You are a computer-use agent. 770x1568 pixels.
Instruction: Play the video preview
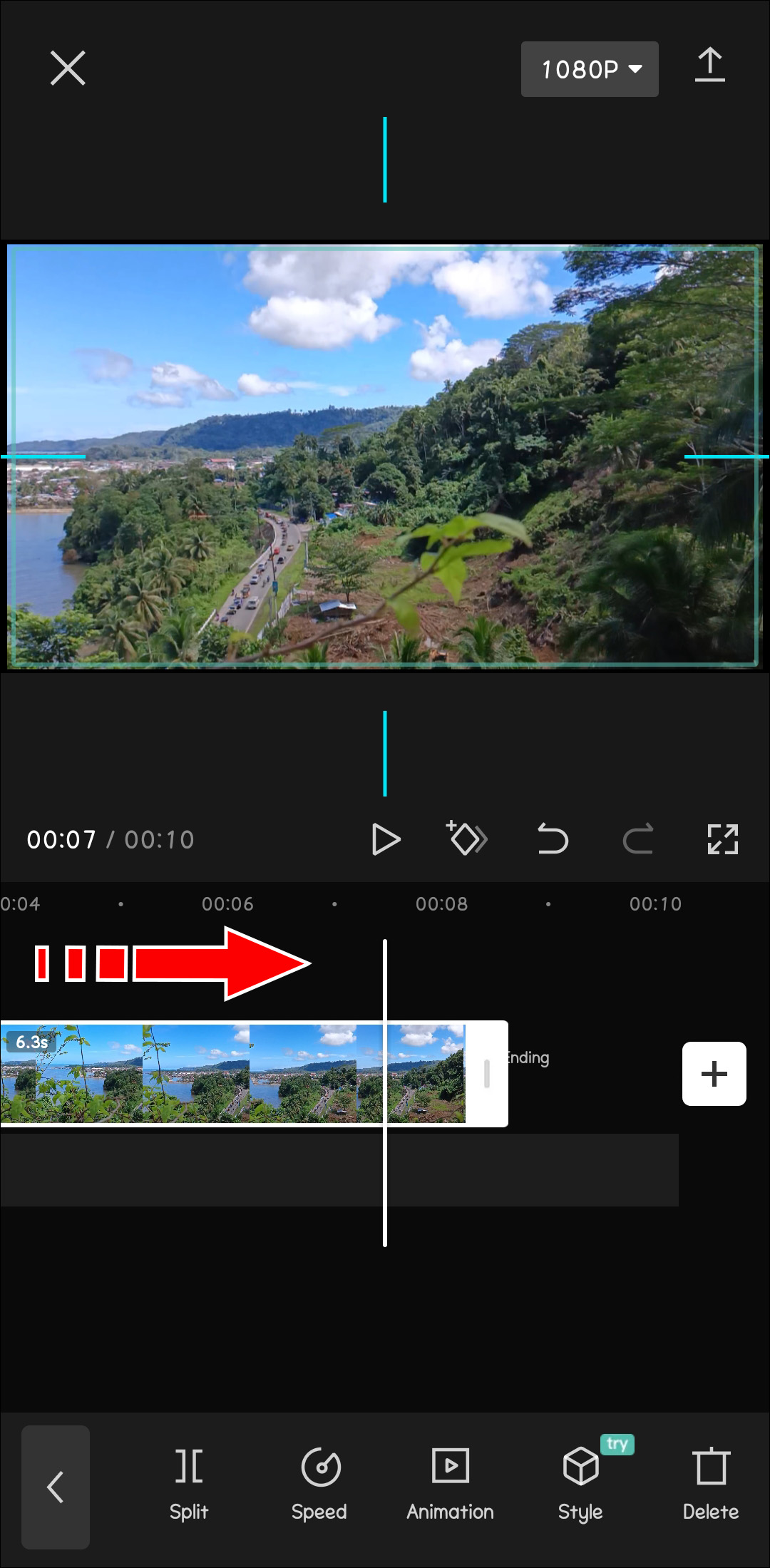tap(386, 839)
